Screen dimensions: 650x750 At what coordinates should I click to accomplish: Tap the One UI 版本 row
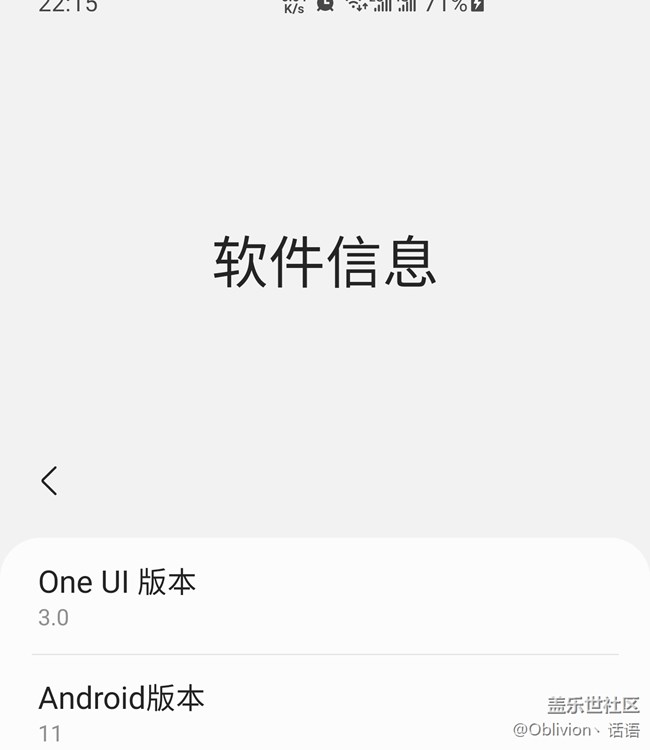click(325, 597)
